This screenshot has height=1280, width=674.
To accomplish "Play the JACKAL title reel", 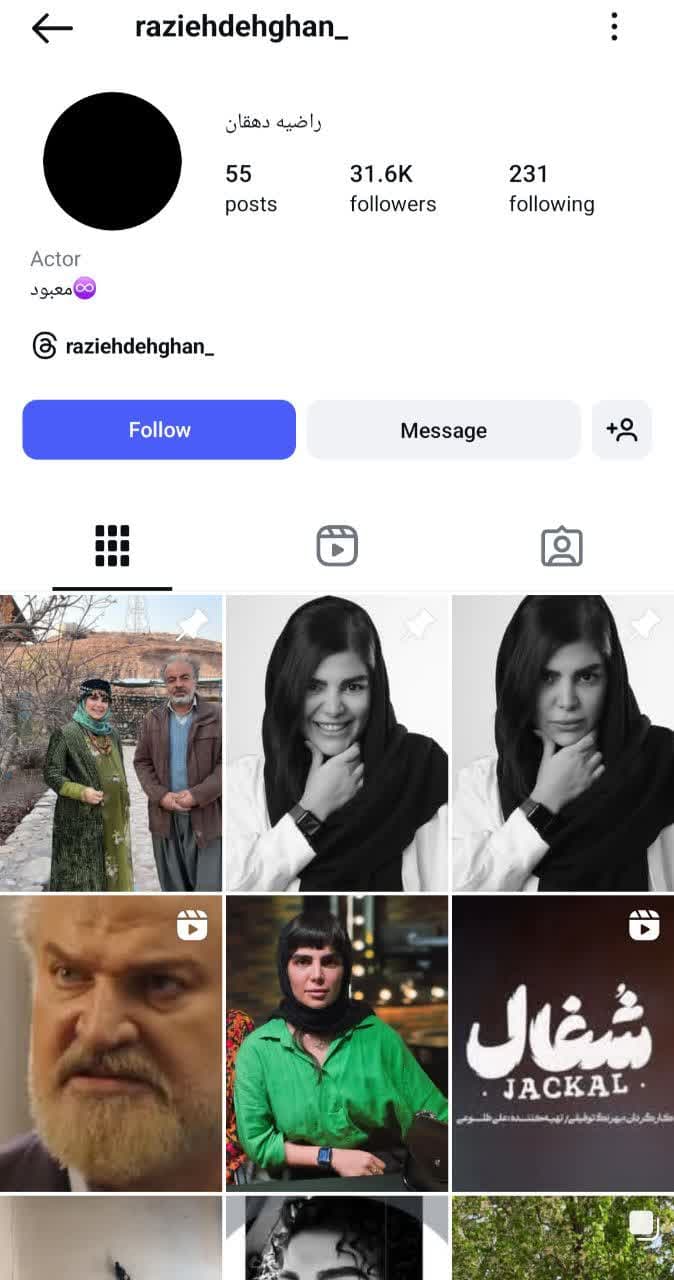I will click(x=563, y=1043).
